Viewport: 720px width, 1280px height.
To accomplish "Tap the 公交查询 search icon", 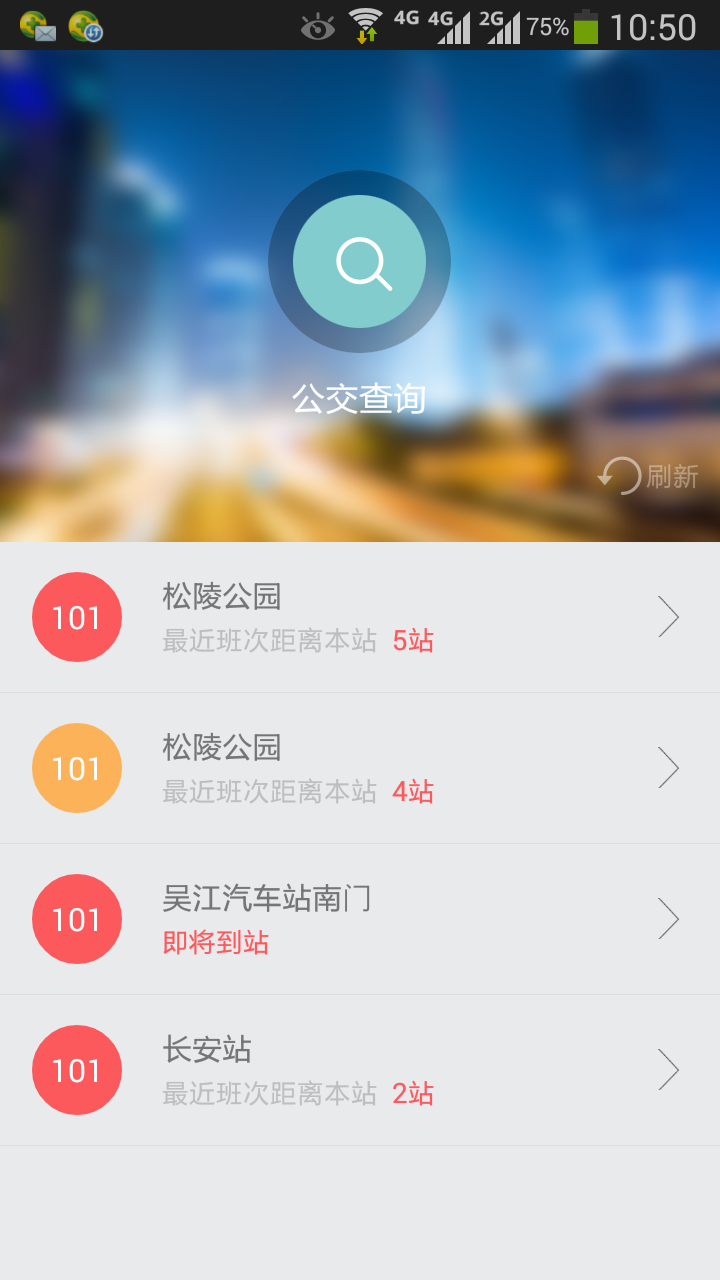I will 359,262.
